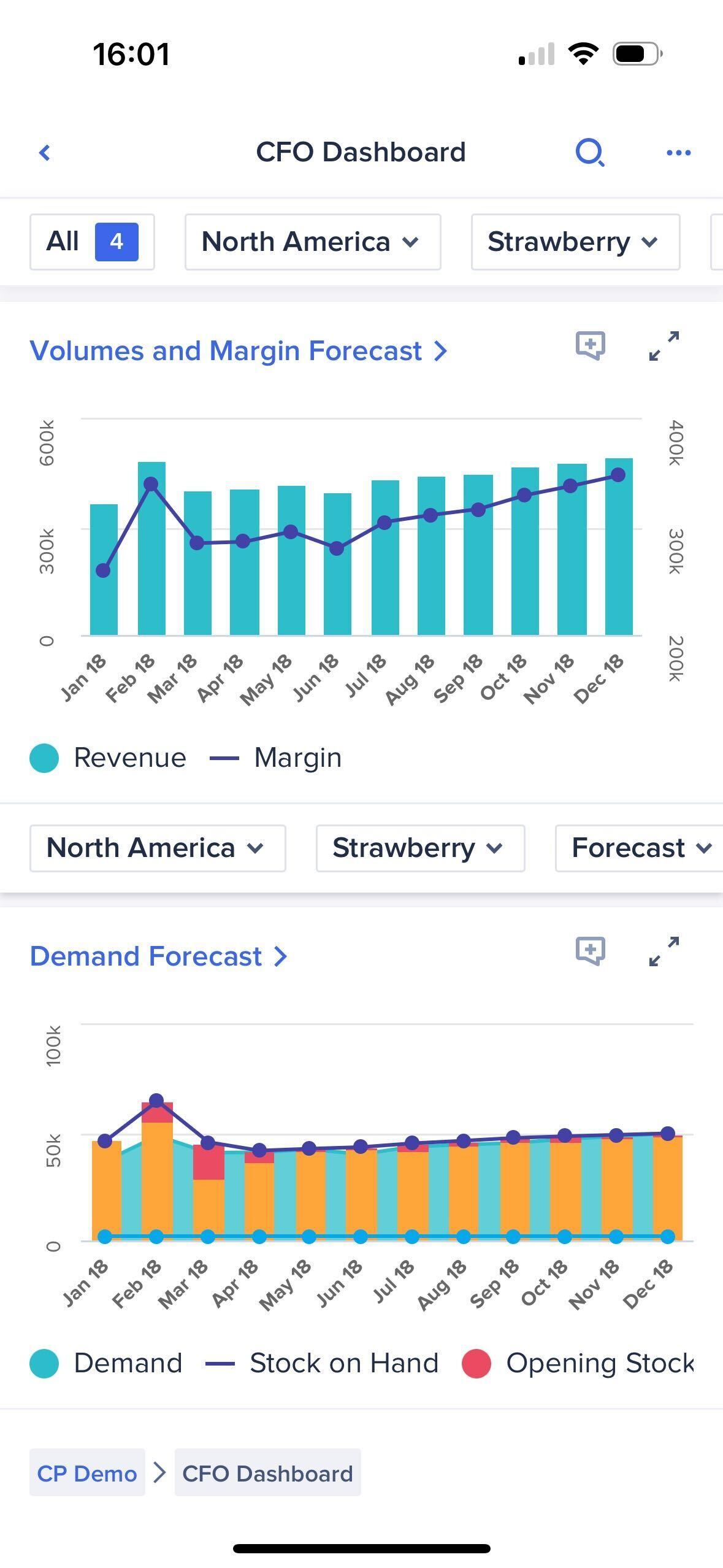Tap the teal Revenue color dot in legend
Screen dimensions: 723x1568
pos(43,757)
